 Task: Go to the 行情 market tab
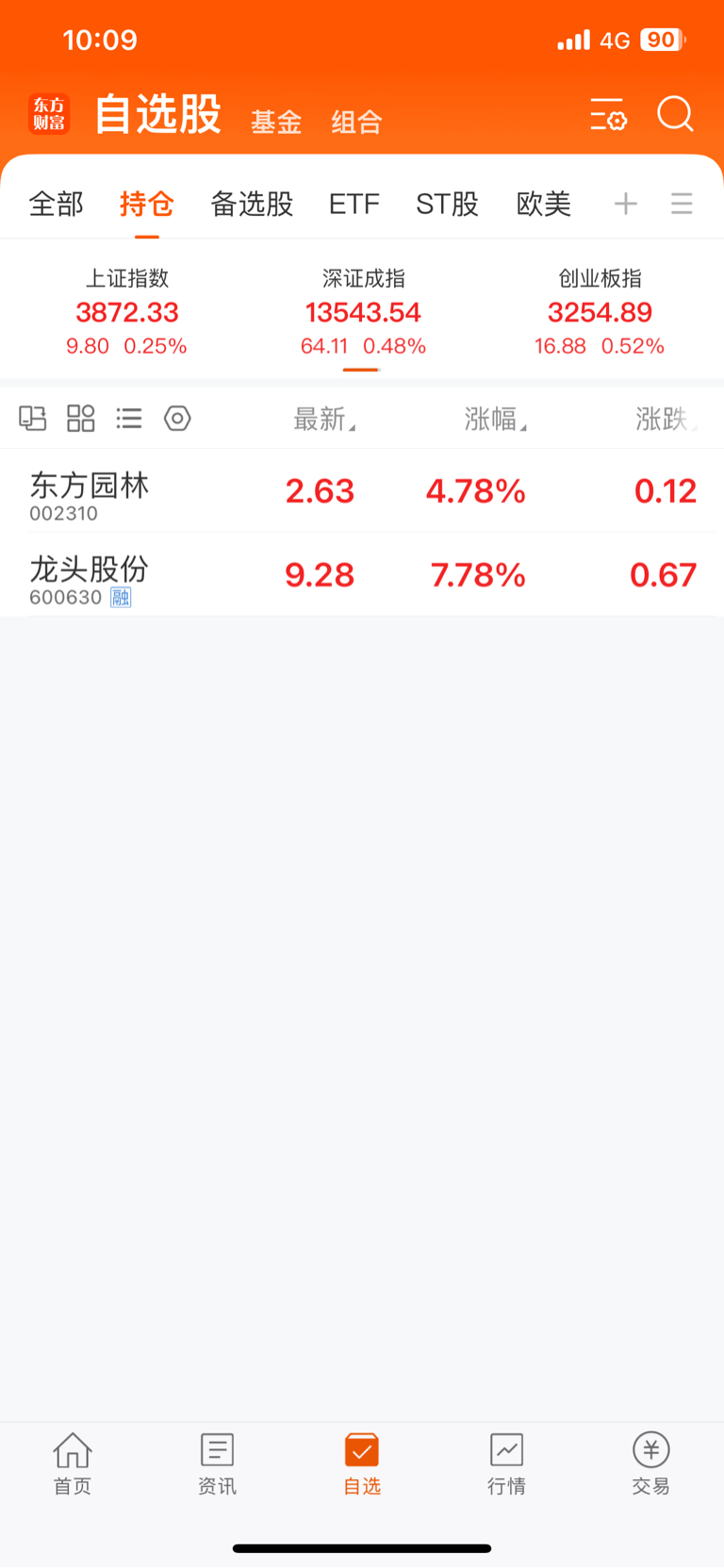[x=506, y=1462]
